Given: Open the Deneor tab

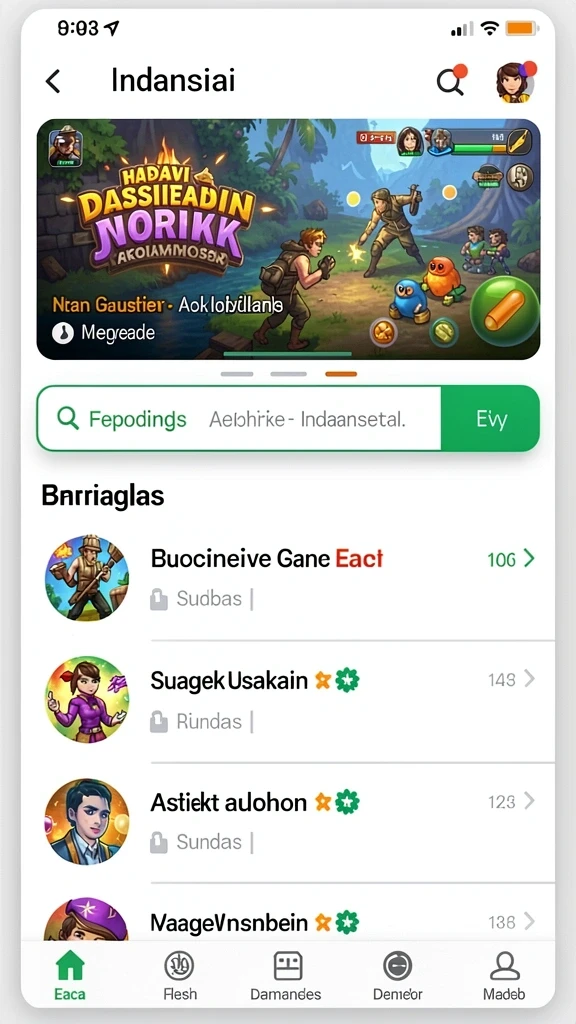Looking at the screenshot, I should tap(397, 976).
